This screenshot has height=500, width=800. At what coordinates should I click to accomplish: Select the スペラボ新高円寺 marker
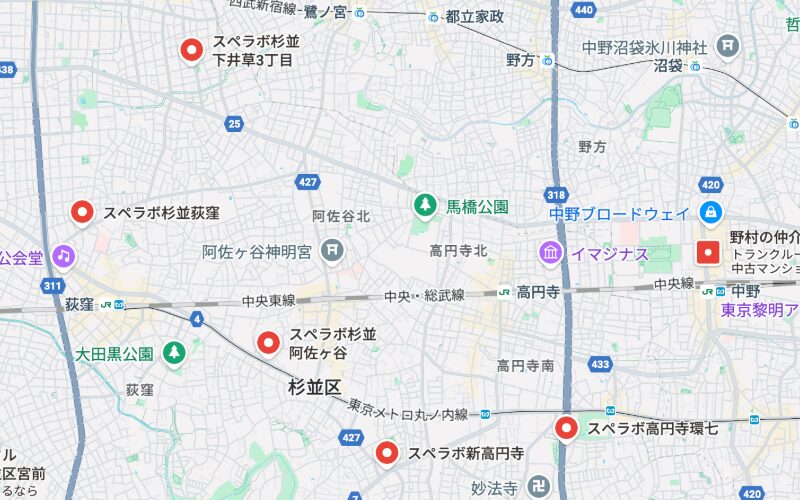click(x=387, y=453)
